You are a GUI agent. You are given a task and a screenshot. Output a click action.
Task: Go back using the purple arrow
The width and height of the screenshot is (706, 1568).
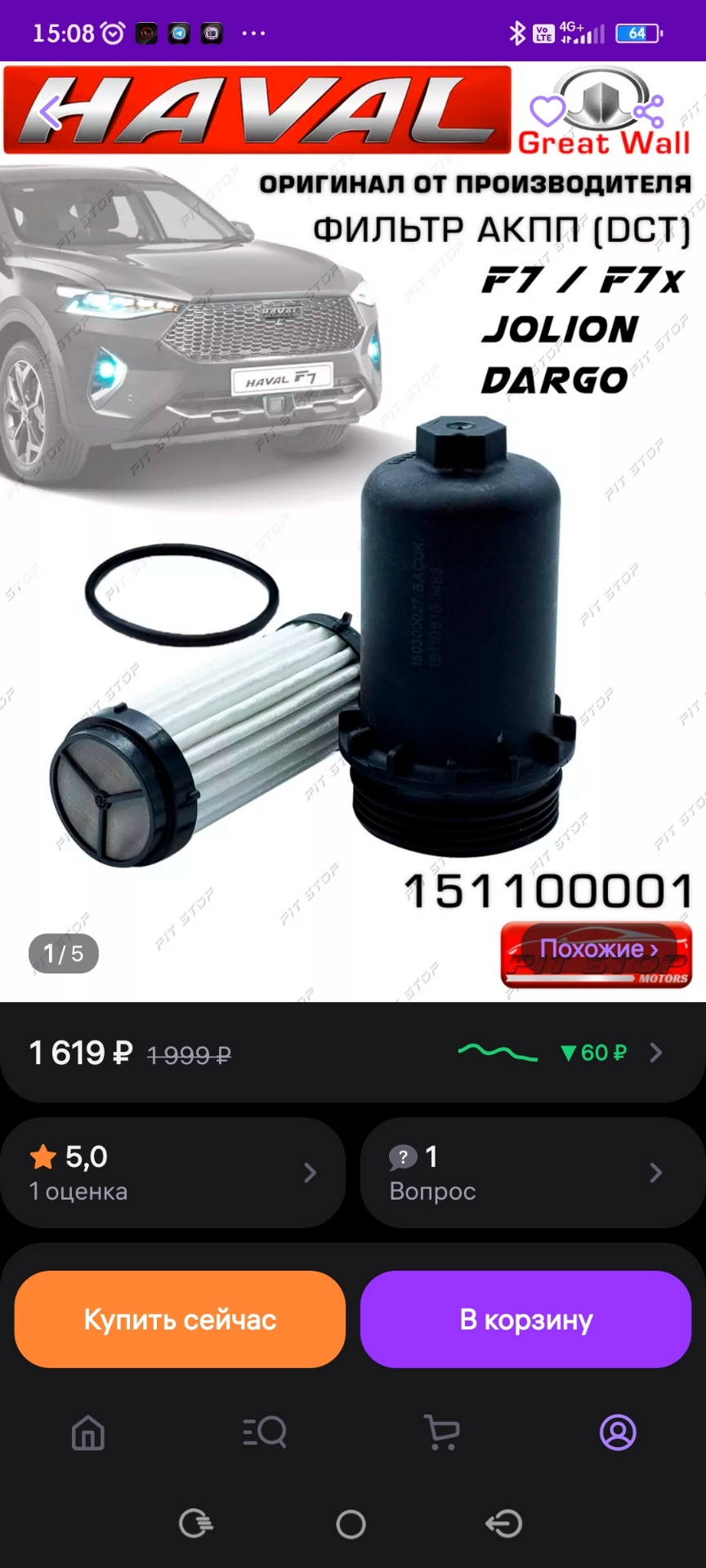(x=51, y=113)
